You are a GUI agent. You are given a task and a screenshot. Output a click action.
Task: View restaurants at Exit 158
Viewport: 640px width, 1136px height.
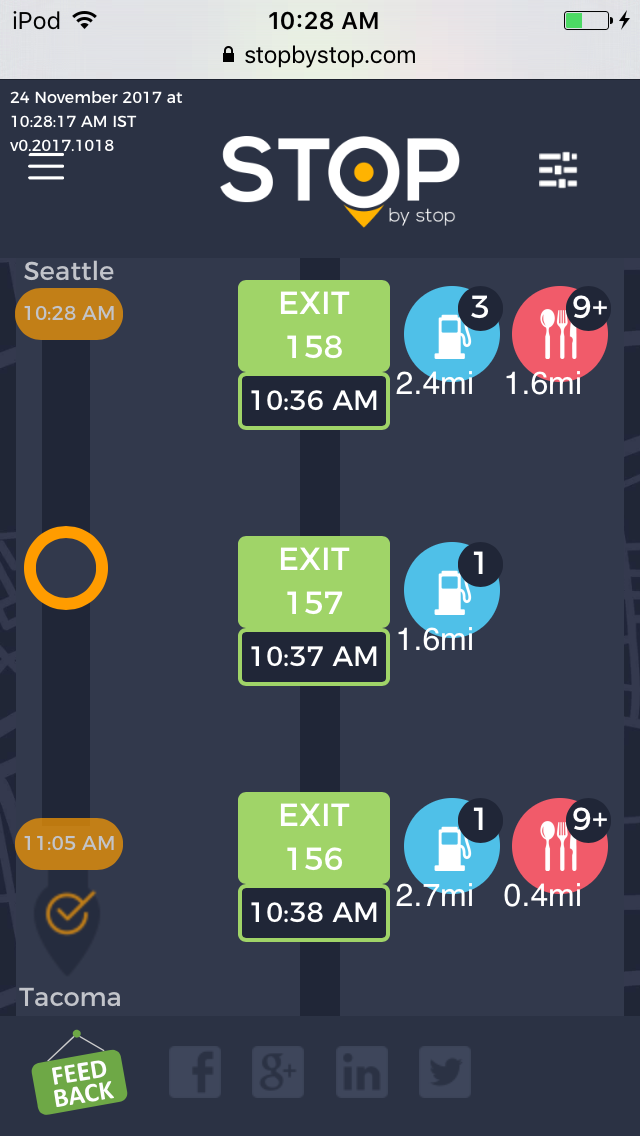[559, 335]
